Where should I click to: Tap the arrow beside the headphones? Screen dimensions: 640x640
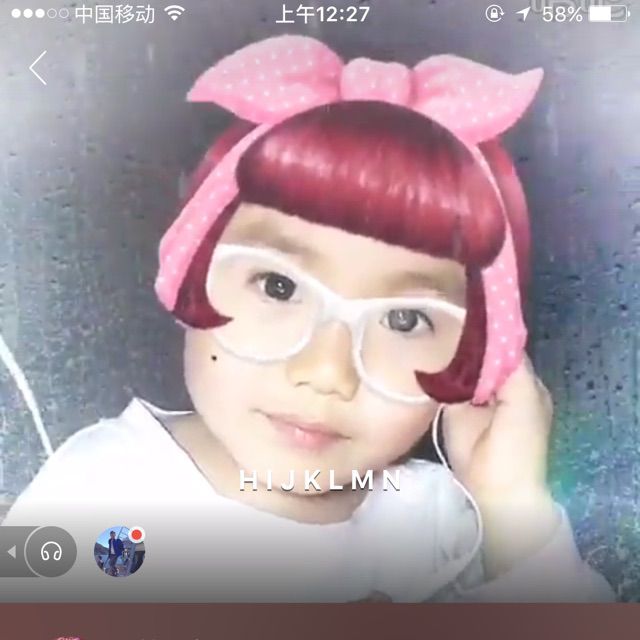click(x=11, y=551)
